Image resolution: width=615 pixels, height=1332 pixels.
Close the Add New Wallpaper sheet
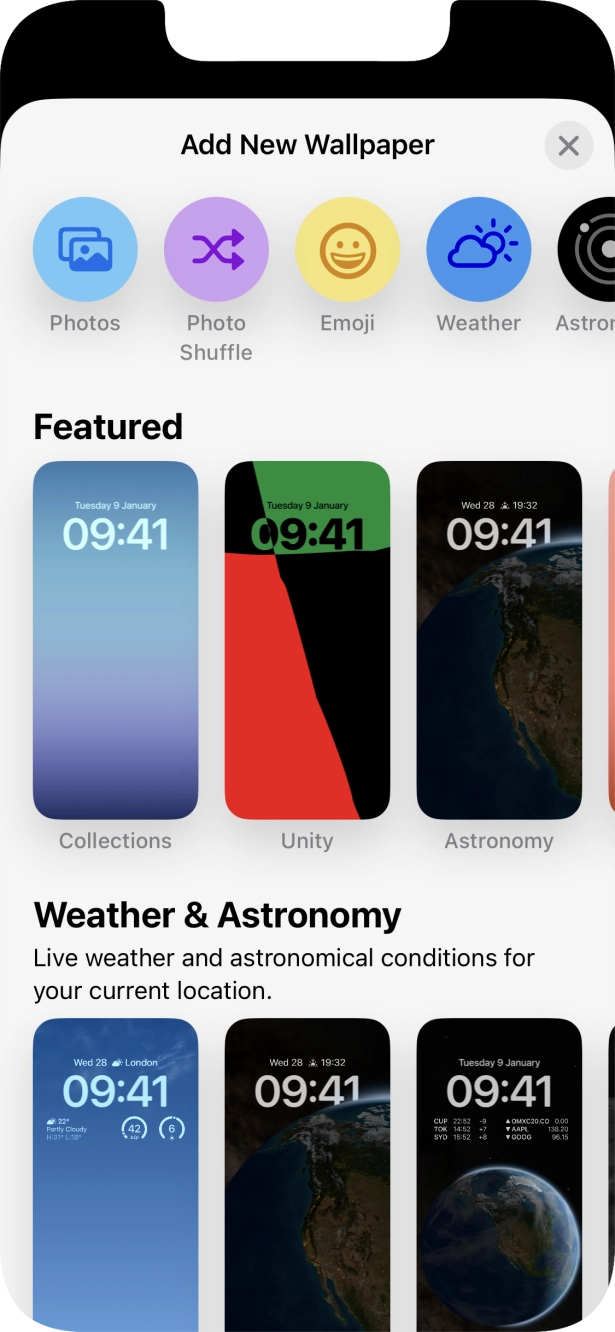[568, 147]
